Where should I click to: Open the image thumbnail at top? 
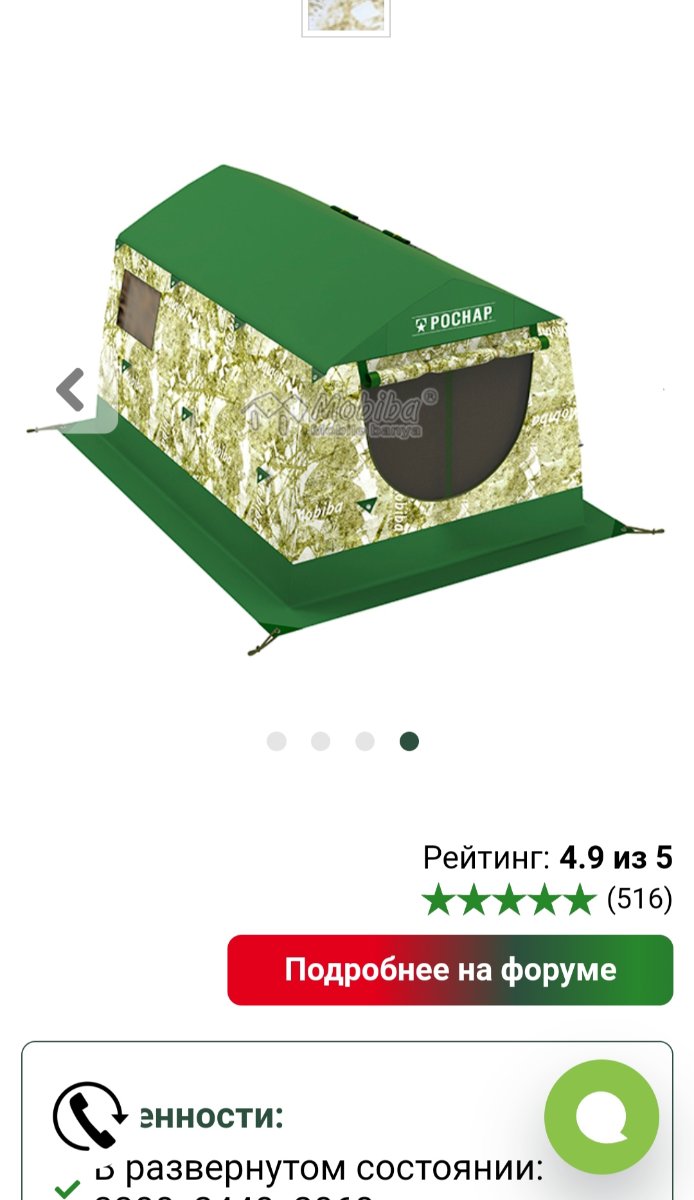(x=346, y=16)
